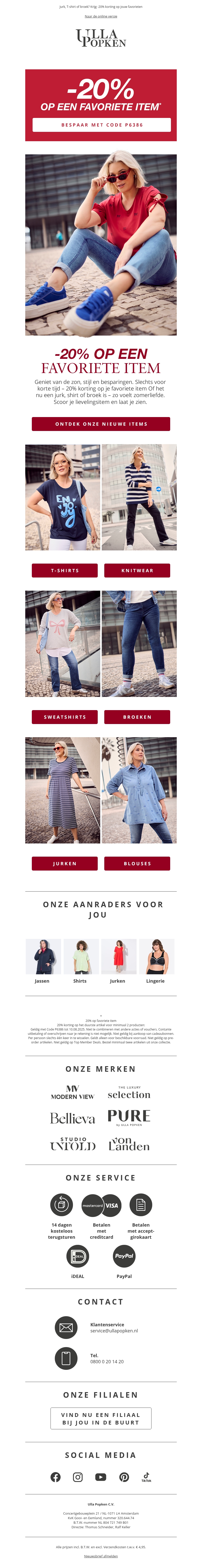Open the Facebook social icon
This screenshot has height=1568, width=202.
(55, 1477)
